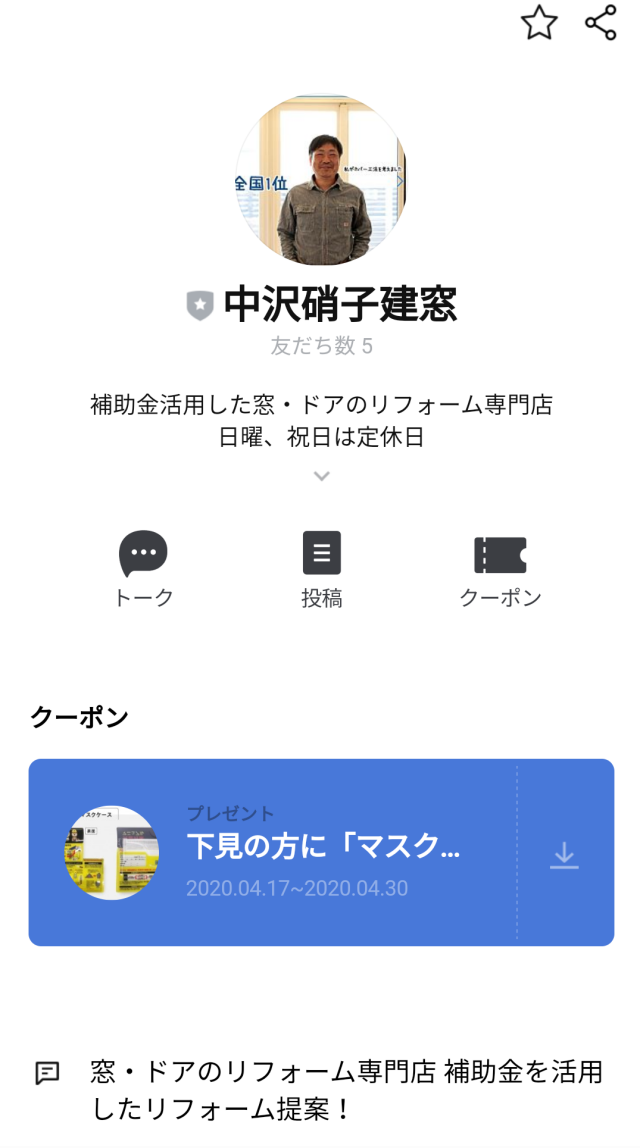The width and height of the screenshot is (640, 1148).
Task: Add this account to favorites with the star
Action: click(x=539, y=23)
